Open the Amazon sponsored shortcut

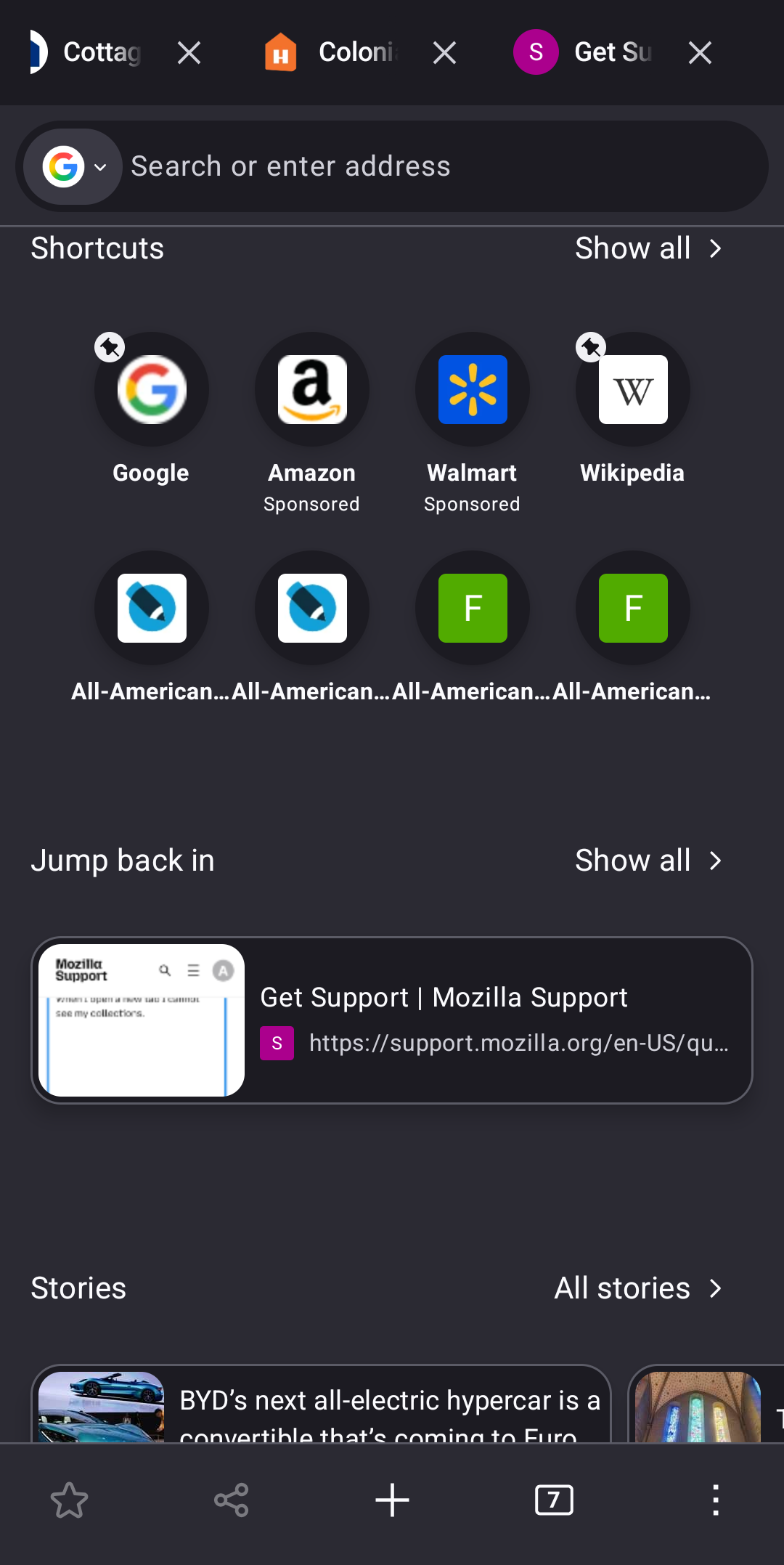click(x=312, y=390)
